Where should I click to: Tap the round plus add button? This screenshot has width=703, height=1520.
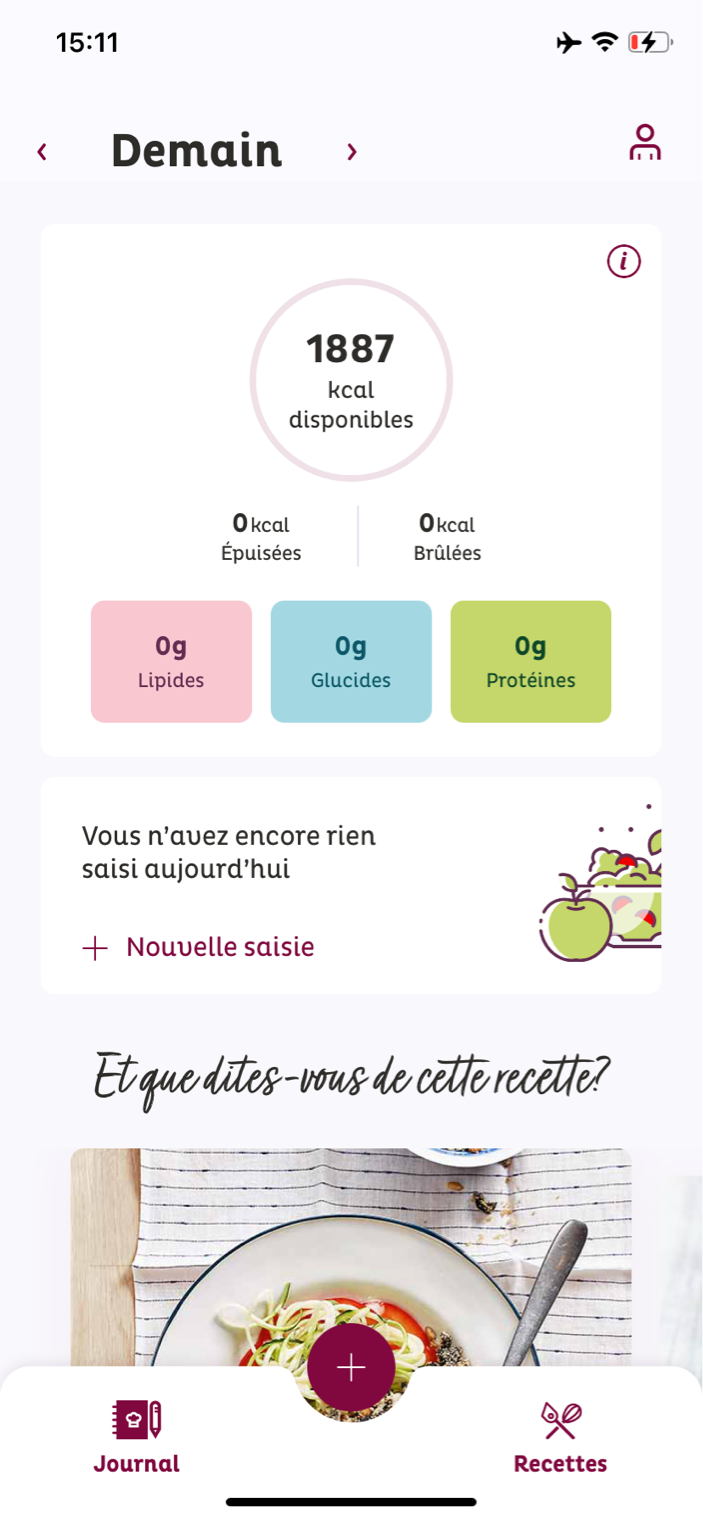coord(351,1367)
